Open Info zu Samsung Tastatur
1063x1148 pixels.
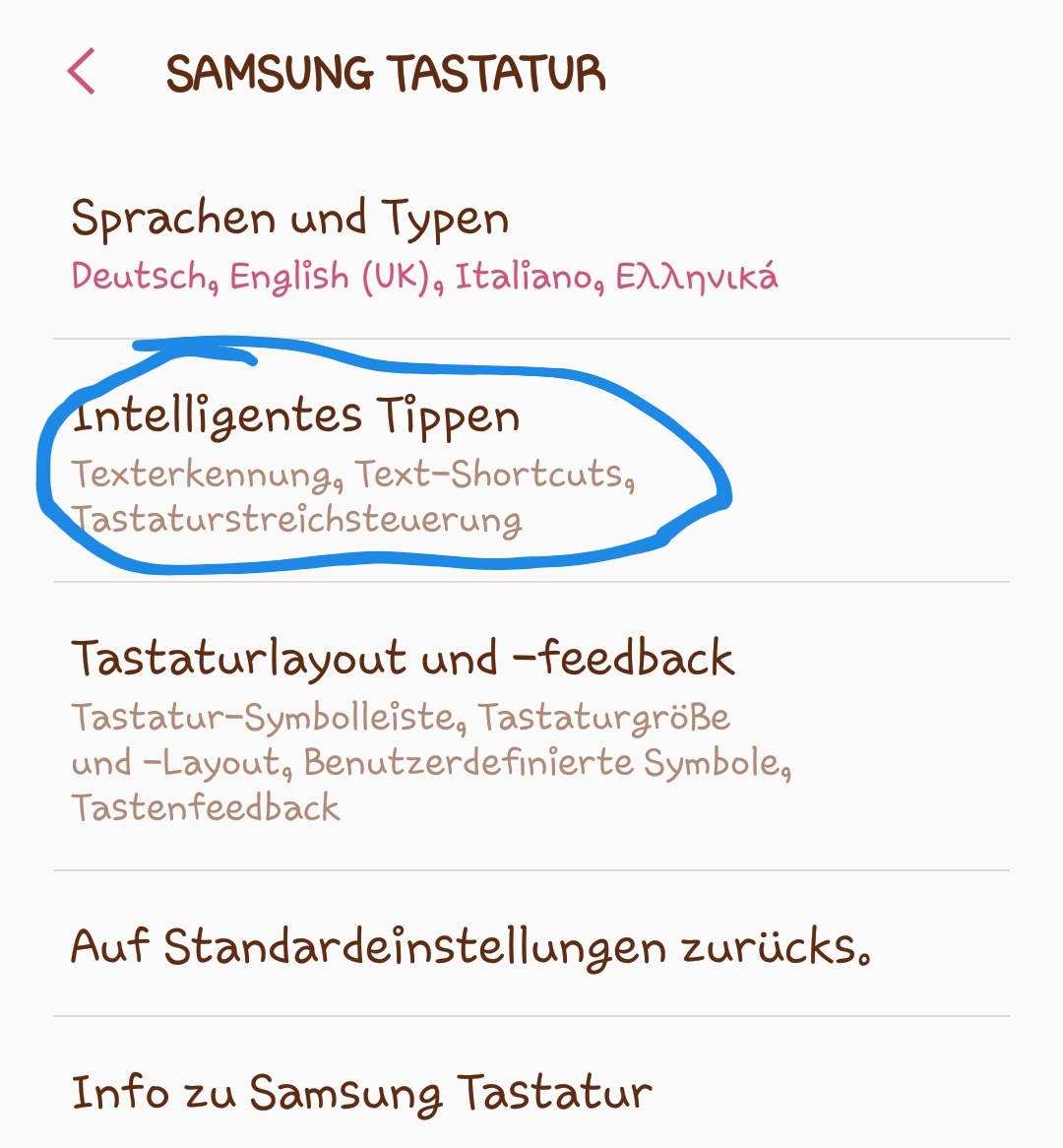tap(362, 1091)
